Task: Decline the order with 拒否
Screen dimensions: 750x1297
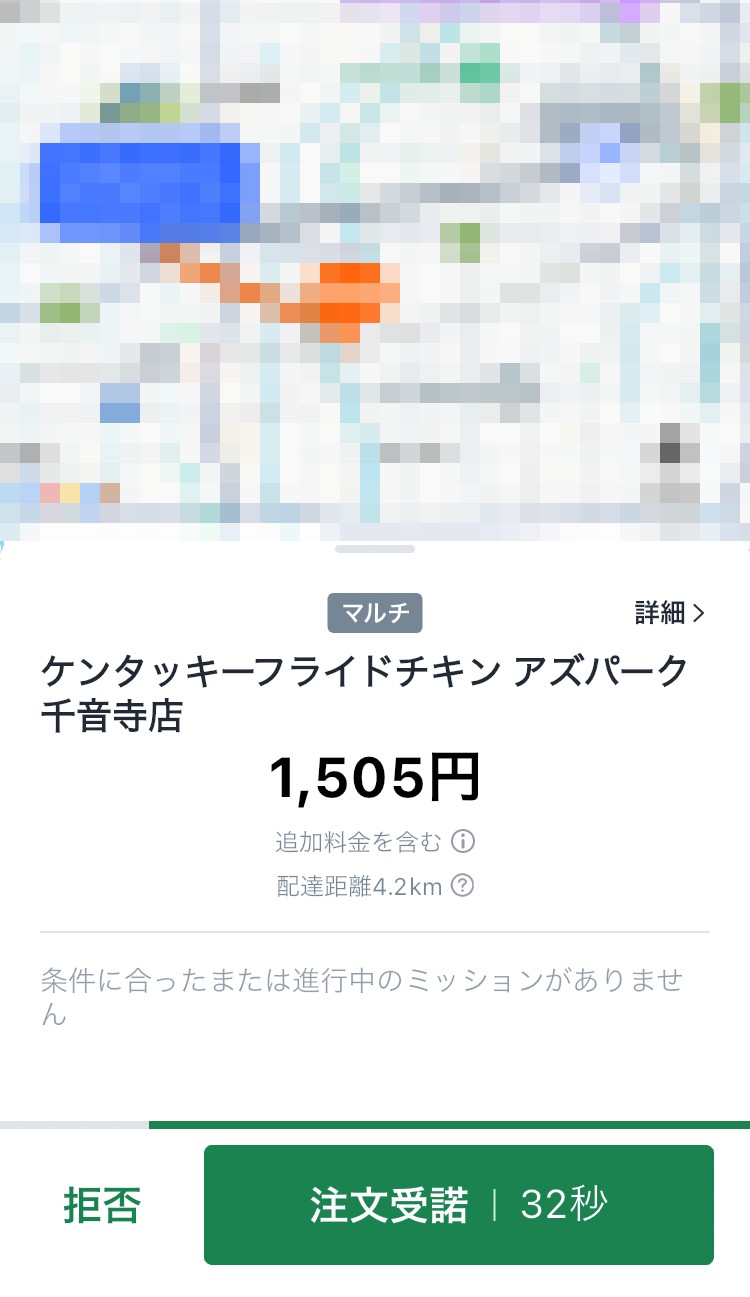Action: click(x=102, y=1206)
